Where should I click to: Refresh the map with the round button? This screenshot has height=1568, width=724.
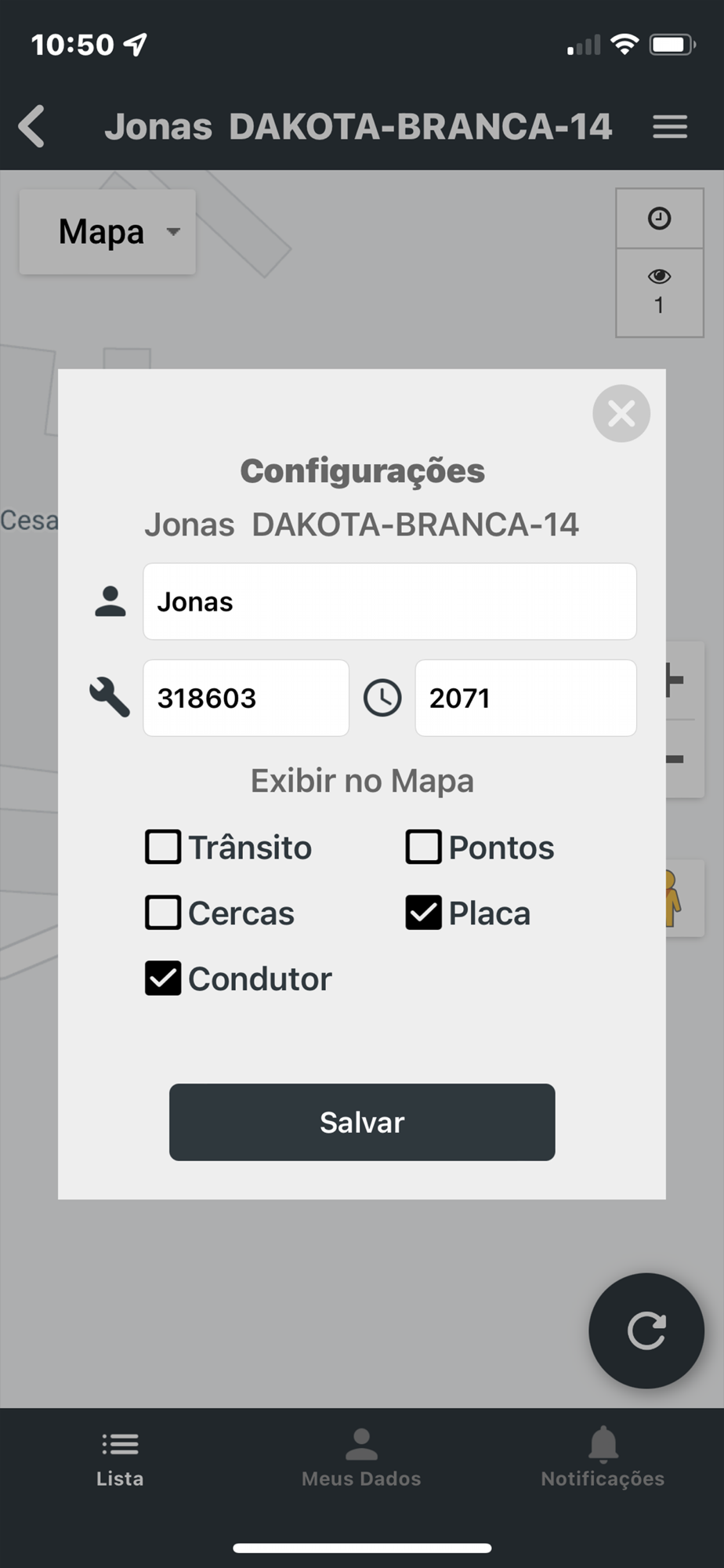coord(646,1330)
